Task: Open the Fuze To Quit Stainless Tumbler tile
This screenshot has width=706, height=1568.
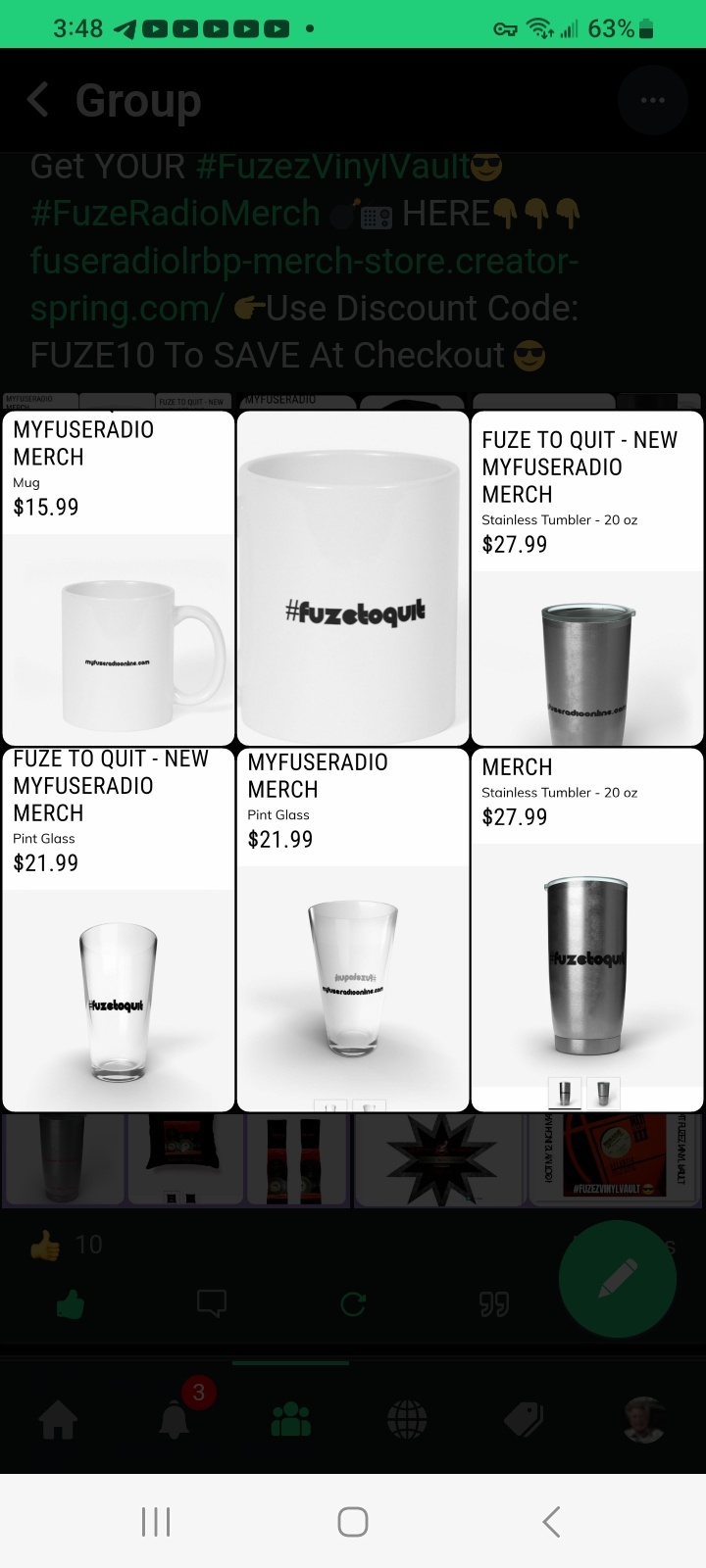Action: click(587, 578)
